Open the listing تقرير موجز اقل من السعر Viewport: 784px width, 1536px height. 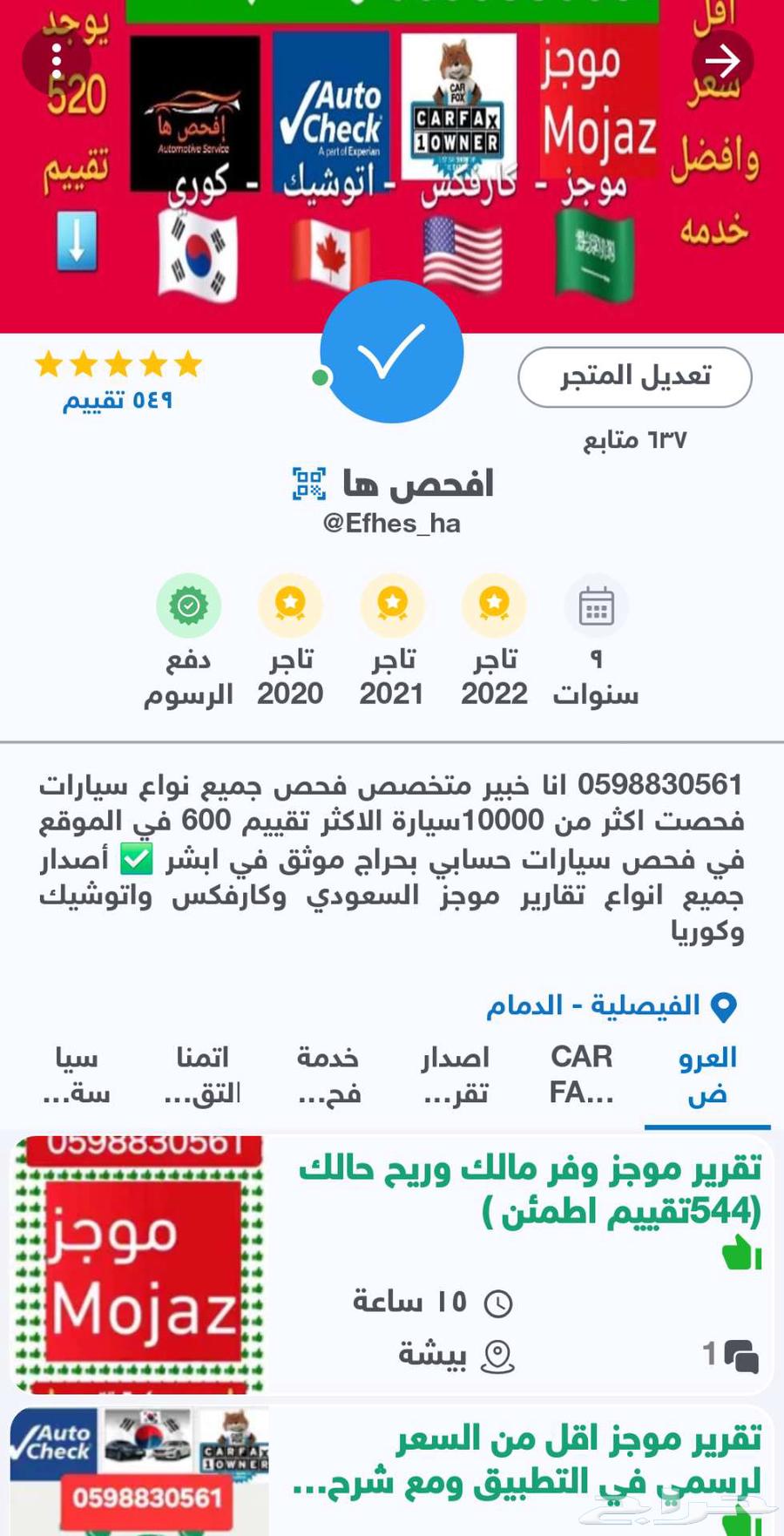(530, 1461)
